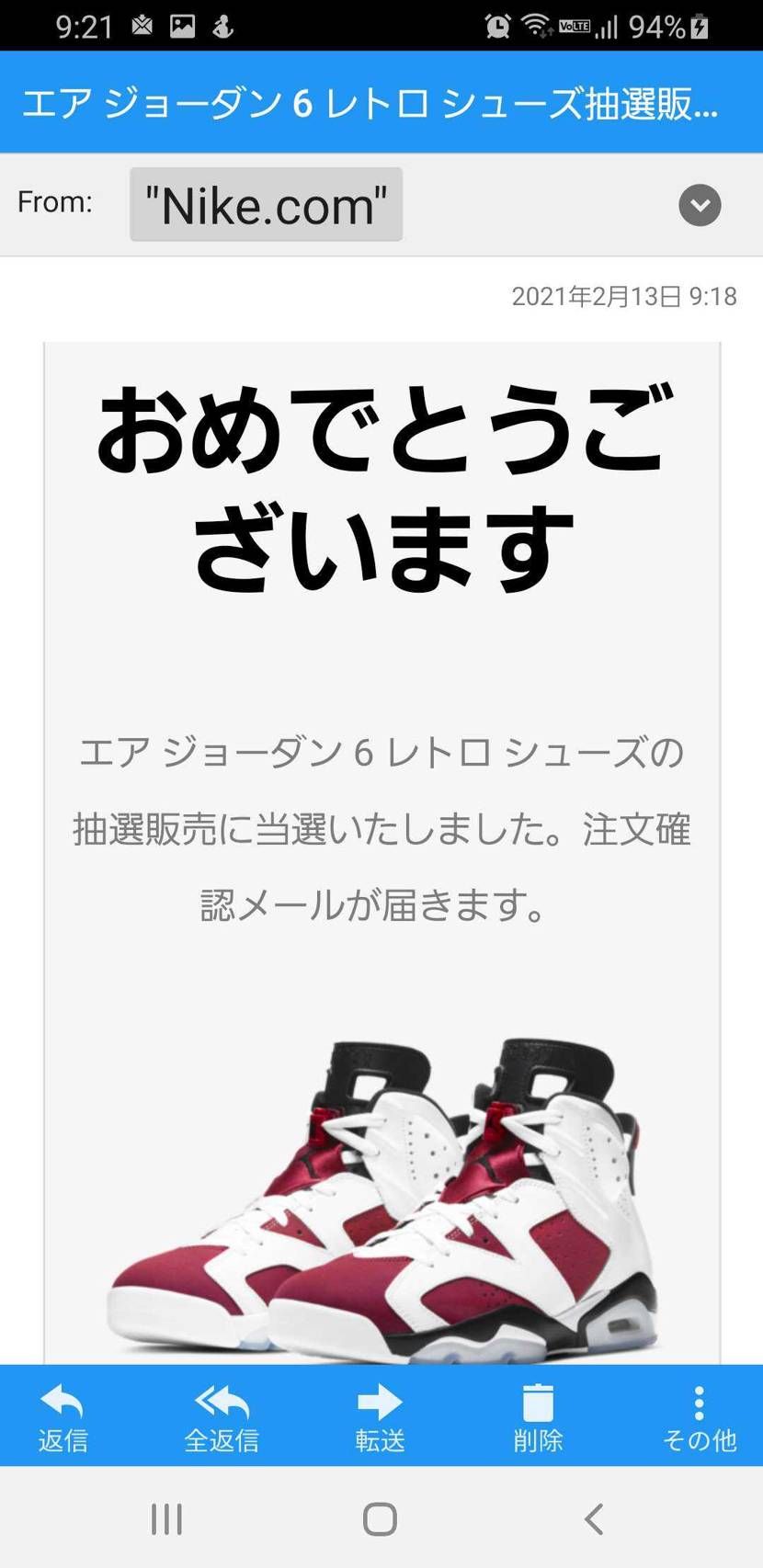
Task: Tap the "Nike.com" sender chip
Action: 266,204
